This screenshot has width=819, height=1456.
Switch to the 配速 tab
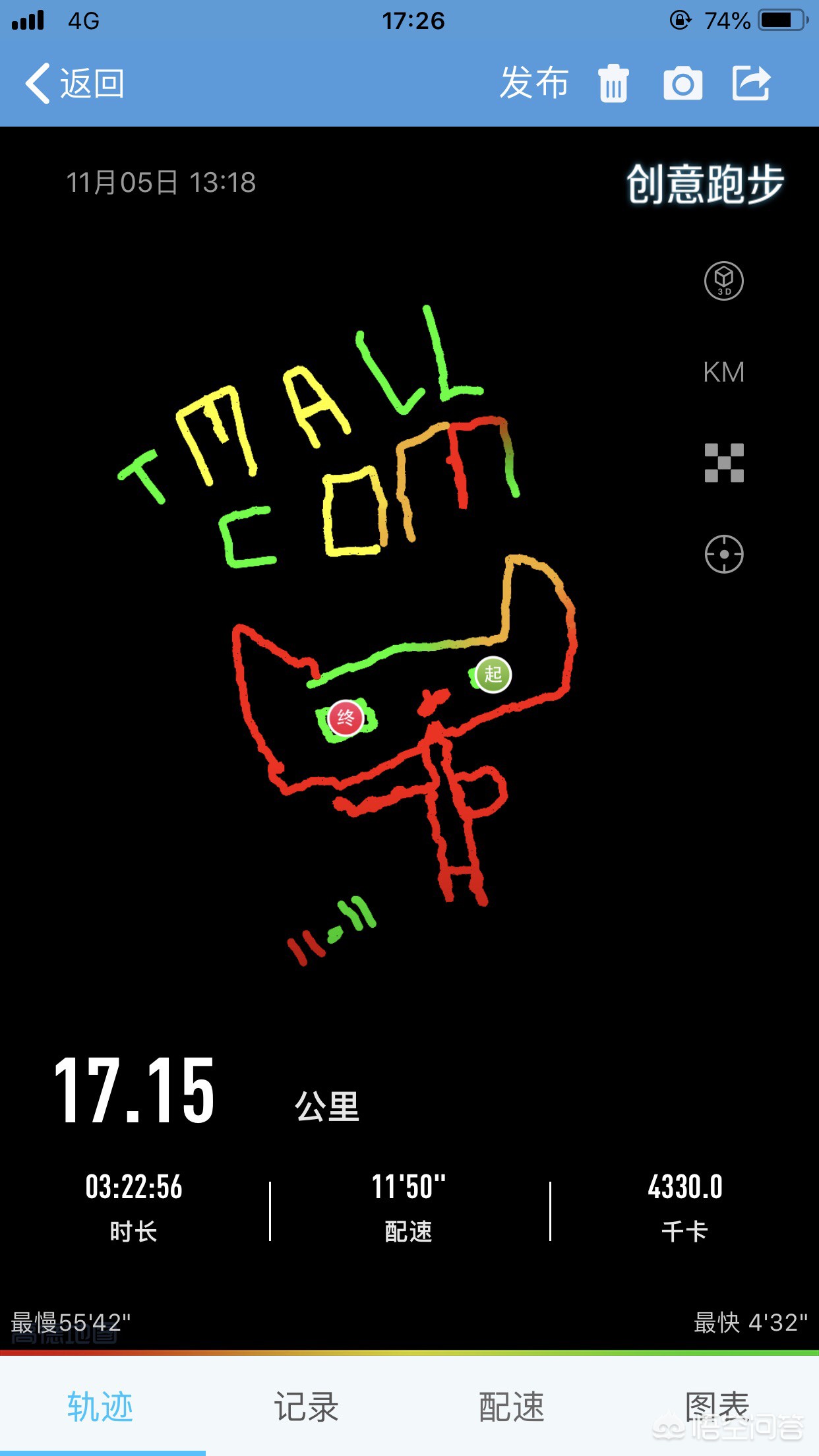[x=512, y=1407]
